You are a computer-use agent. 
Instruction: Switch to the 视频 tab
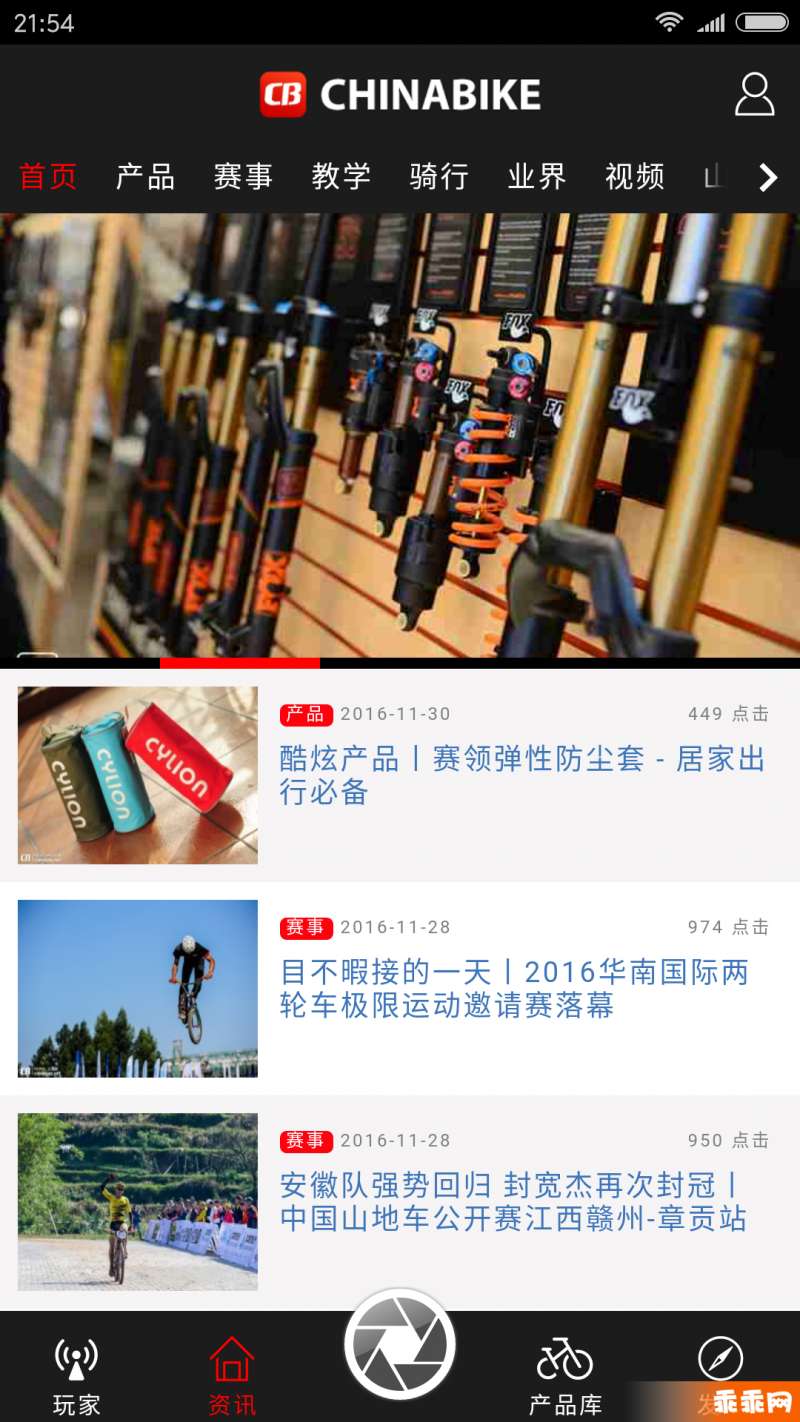tap(635, 177)
